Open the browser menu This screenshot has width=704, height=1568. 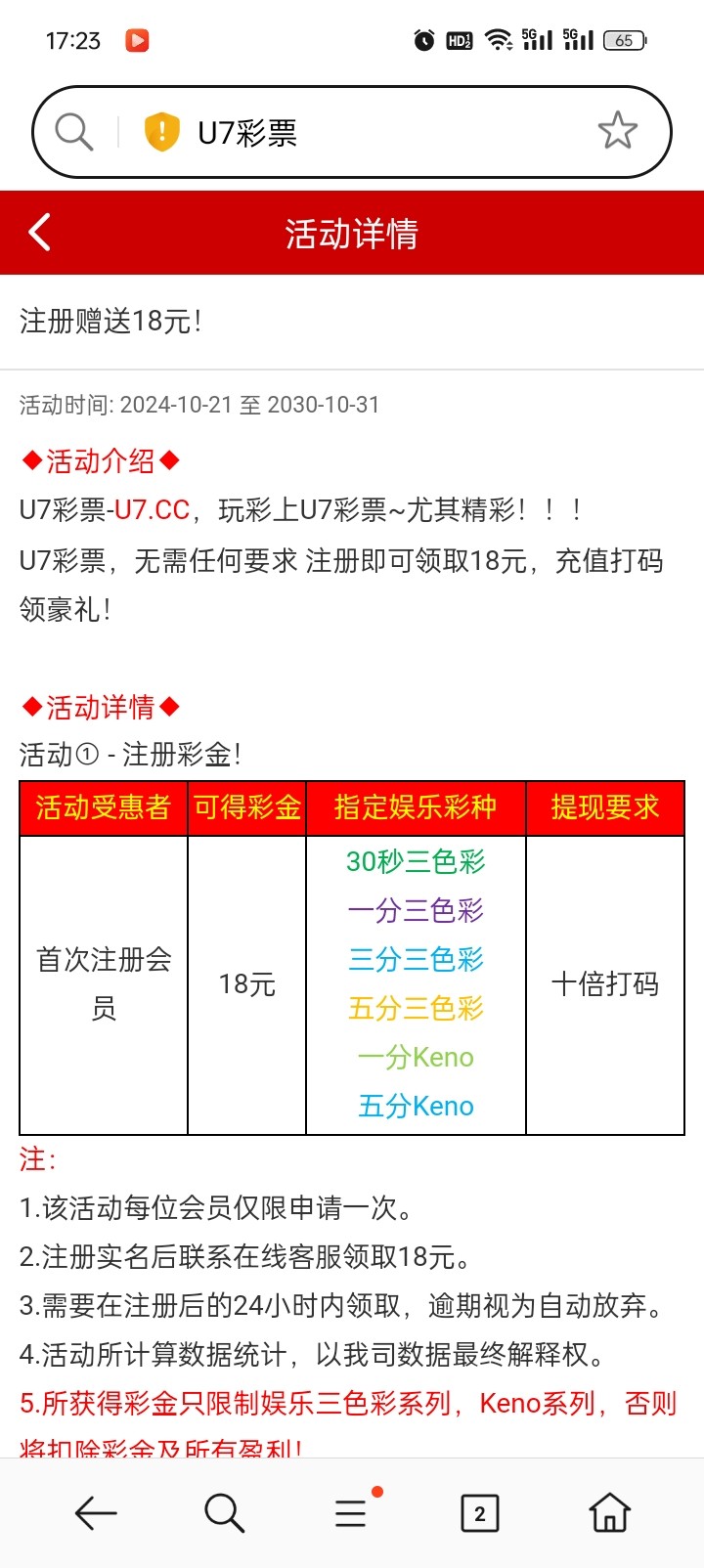[352, 1513]
